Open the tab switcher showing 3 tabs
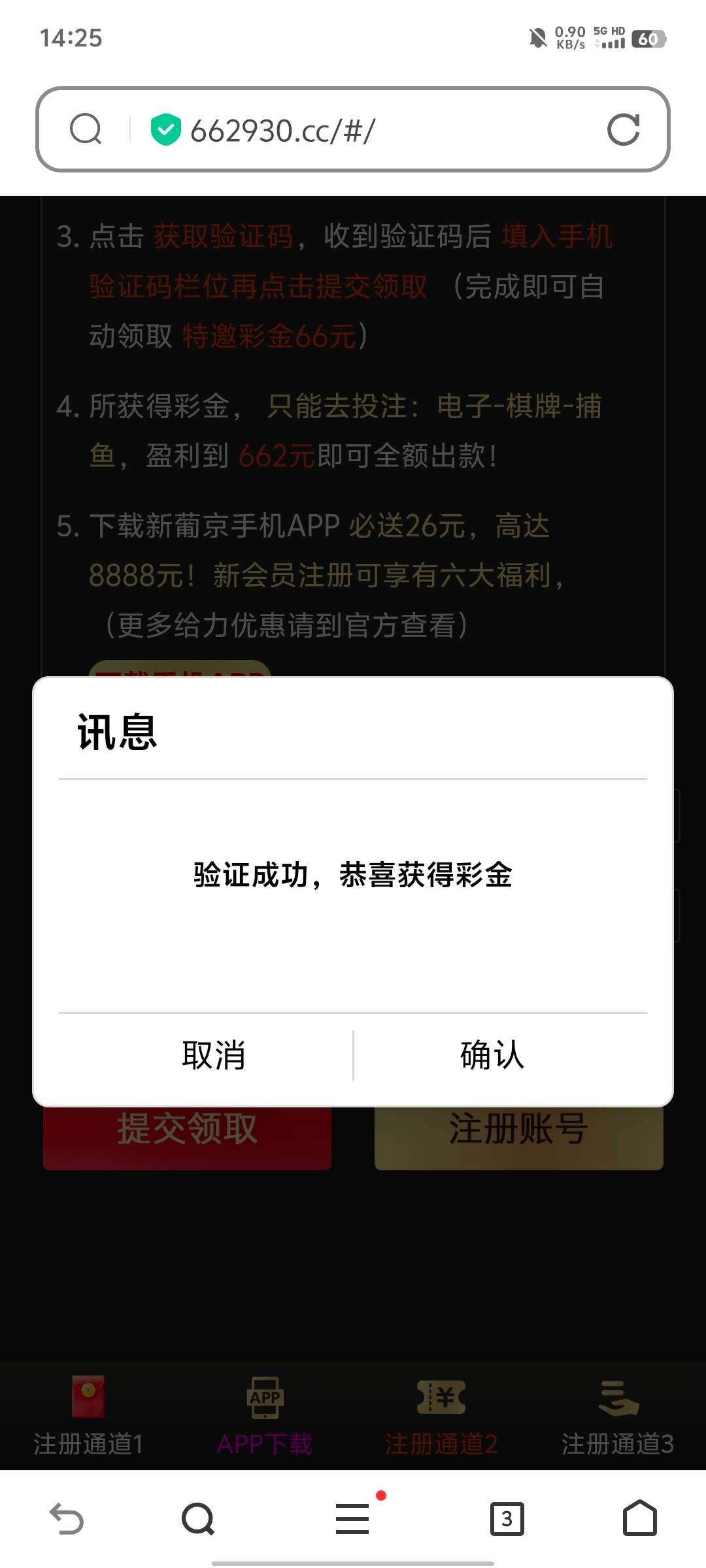 point(507,1518)
